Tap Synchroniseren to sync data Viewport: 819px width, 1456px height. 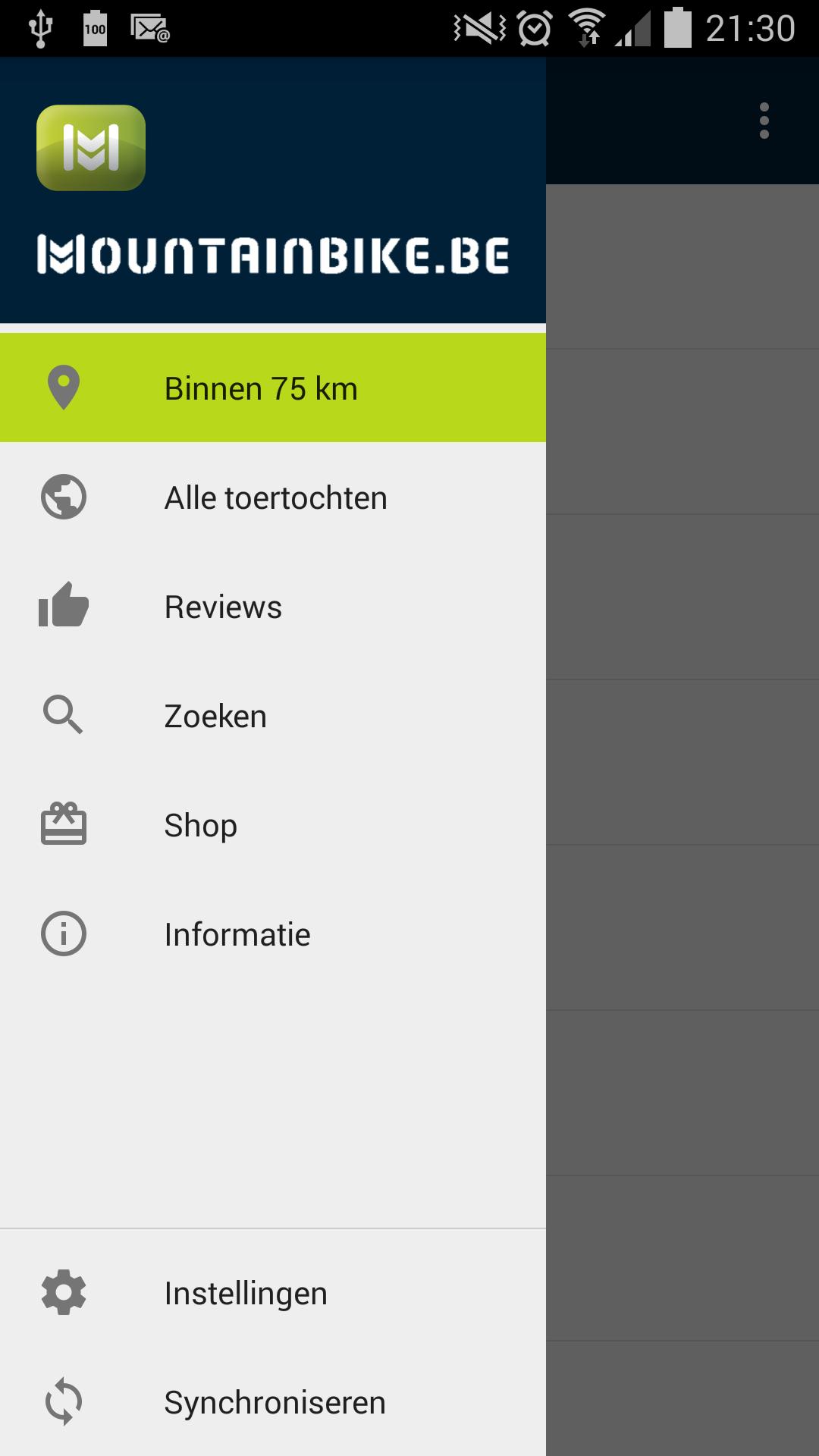pyautogui.click(x=275, y=1403)
